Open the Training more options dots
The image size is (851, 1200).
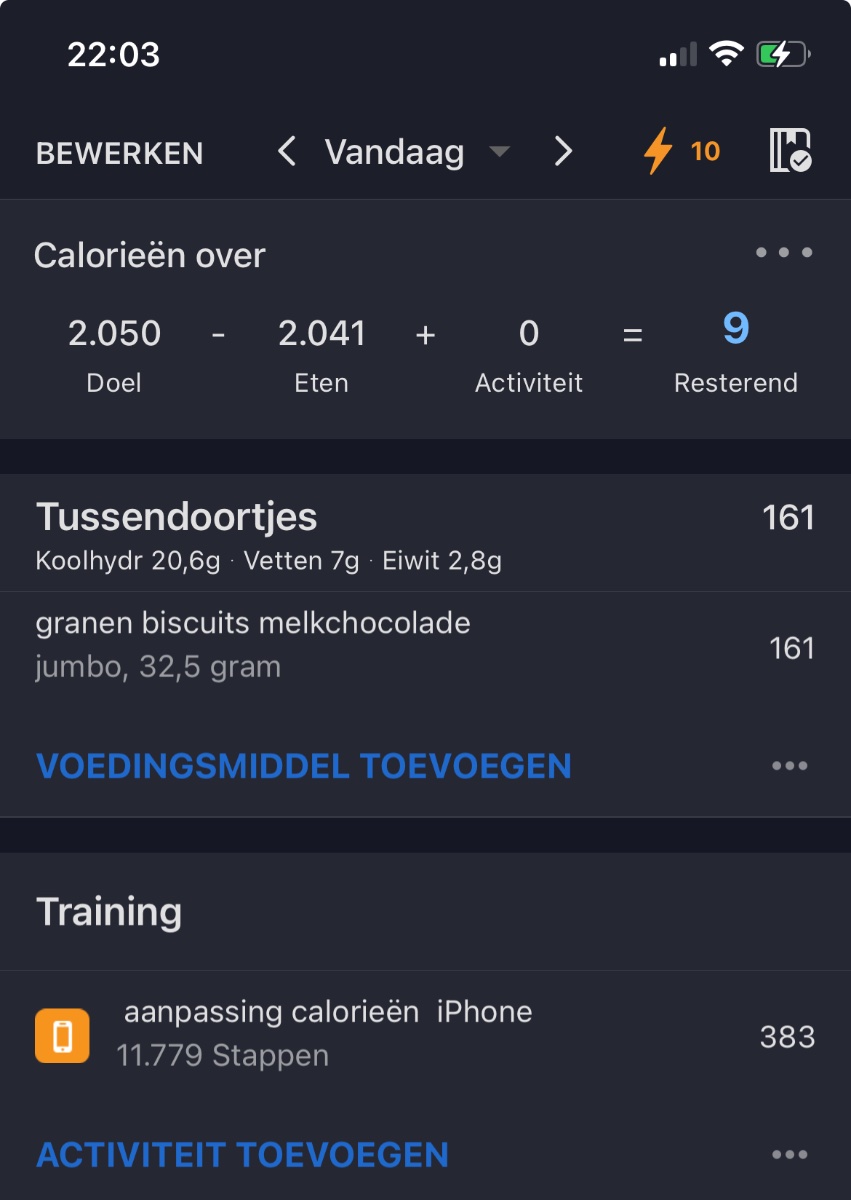point(789,1155)
